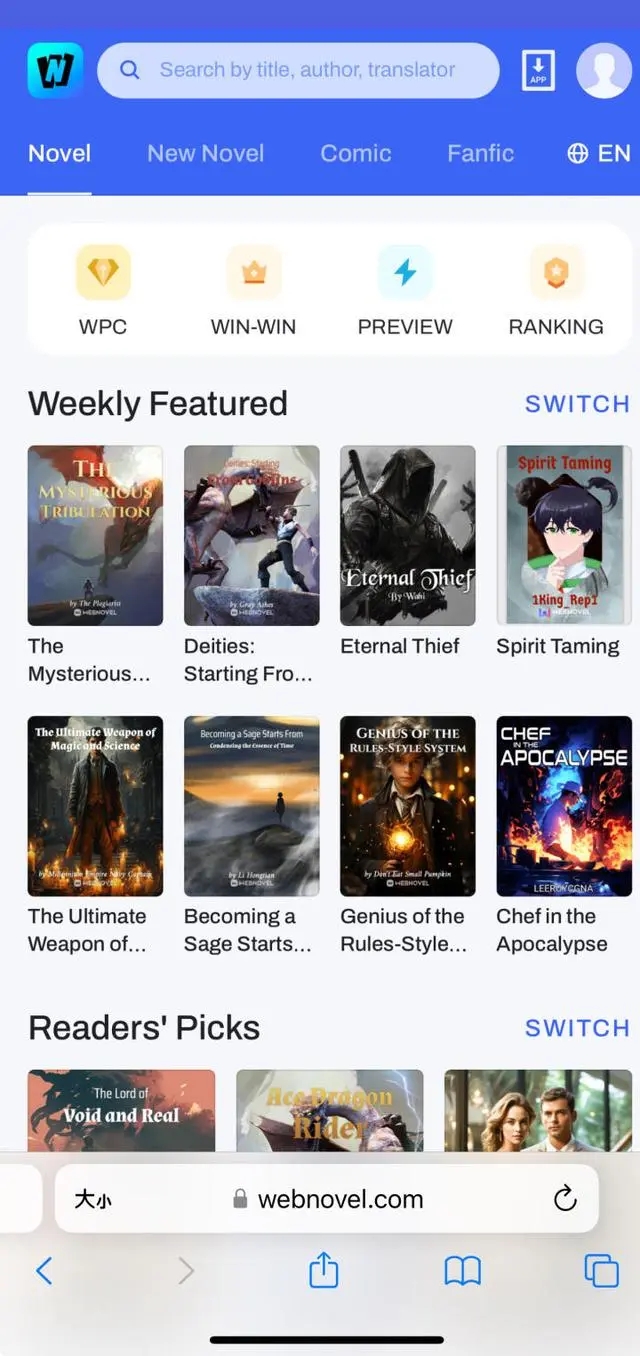Switch to the Fanfic tab
Image resolution: width=640 pixels, height=1356 pixels.
click(480, 153)
